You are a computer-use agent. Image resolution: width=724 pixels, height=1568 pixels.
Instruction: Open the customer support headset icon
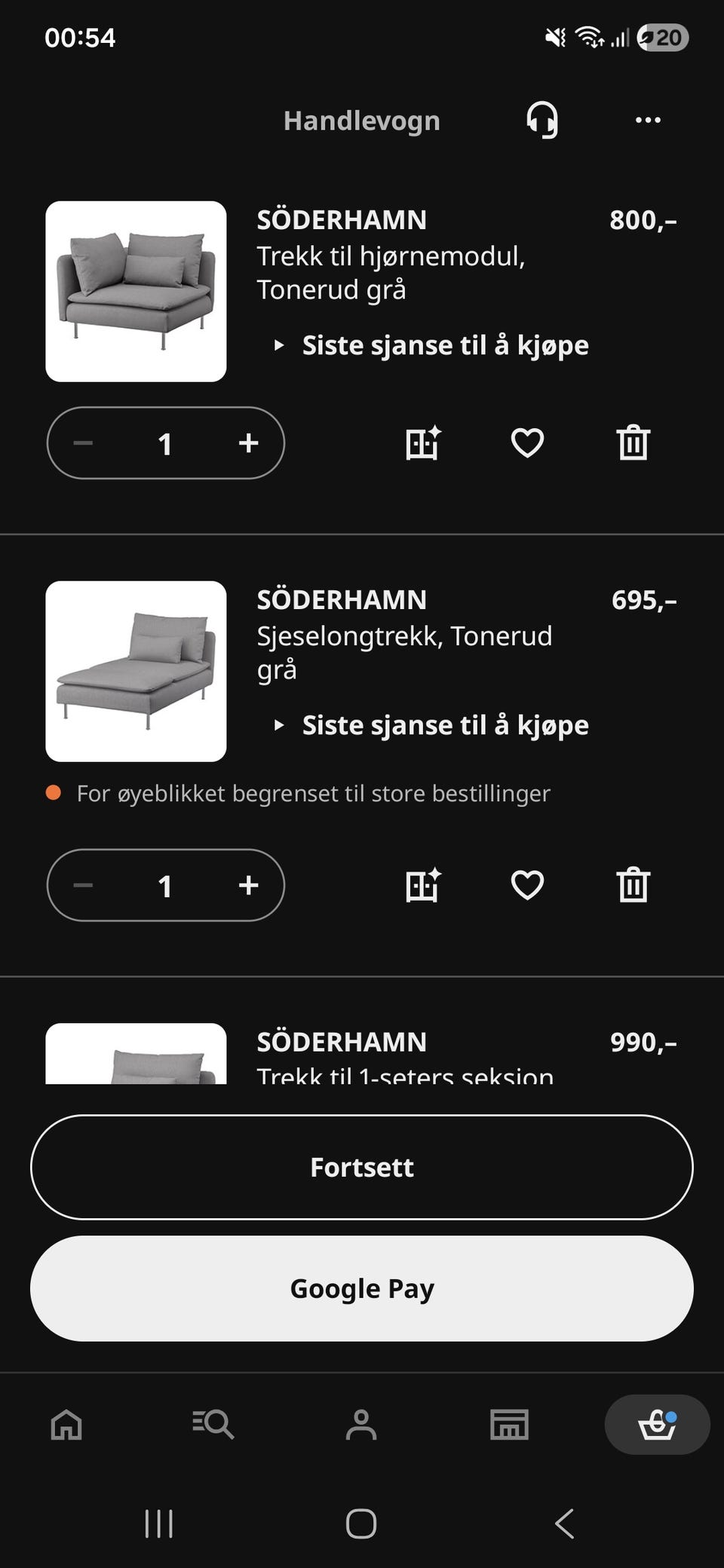pos(542,120)
